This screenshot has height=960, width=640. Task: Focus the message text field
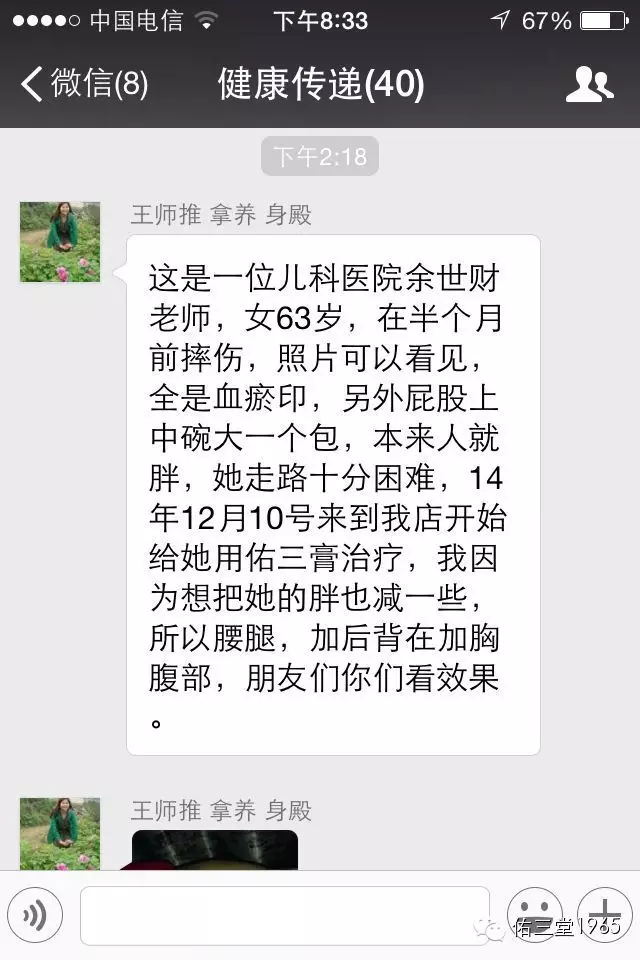coord(285,915)
